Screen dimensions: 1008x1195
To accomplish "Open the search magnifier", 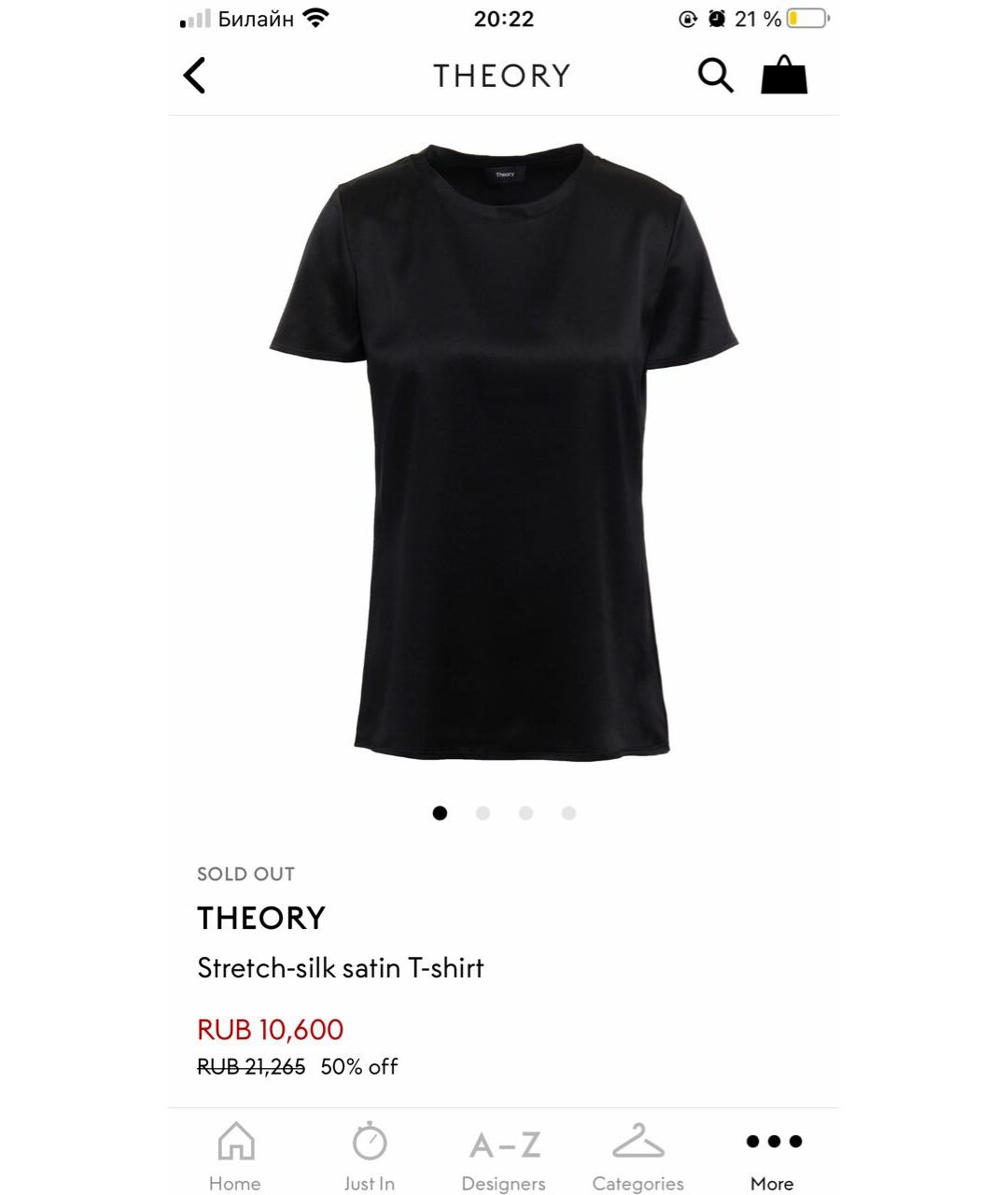I will pyautogui.click(x=715, y=76).
